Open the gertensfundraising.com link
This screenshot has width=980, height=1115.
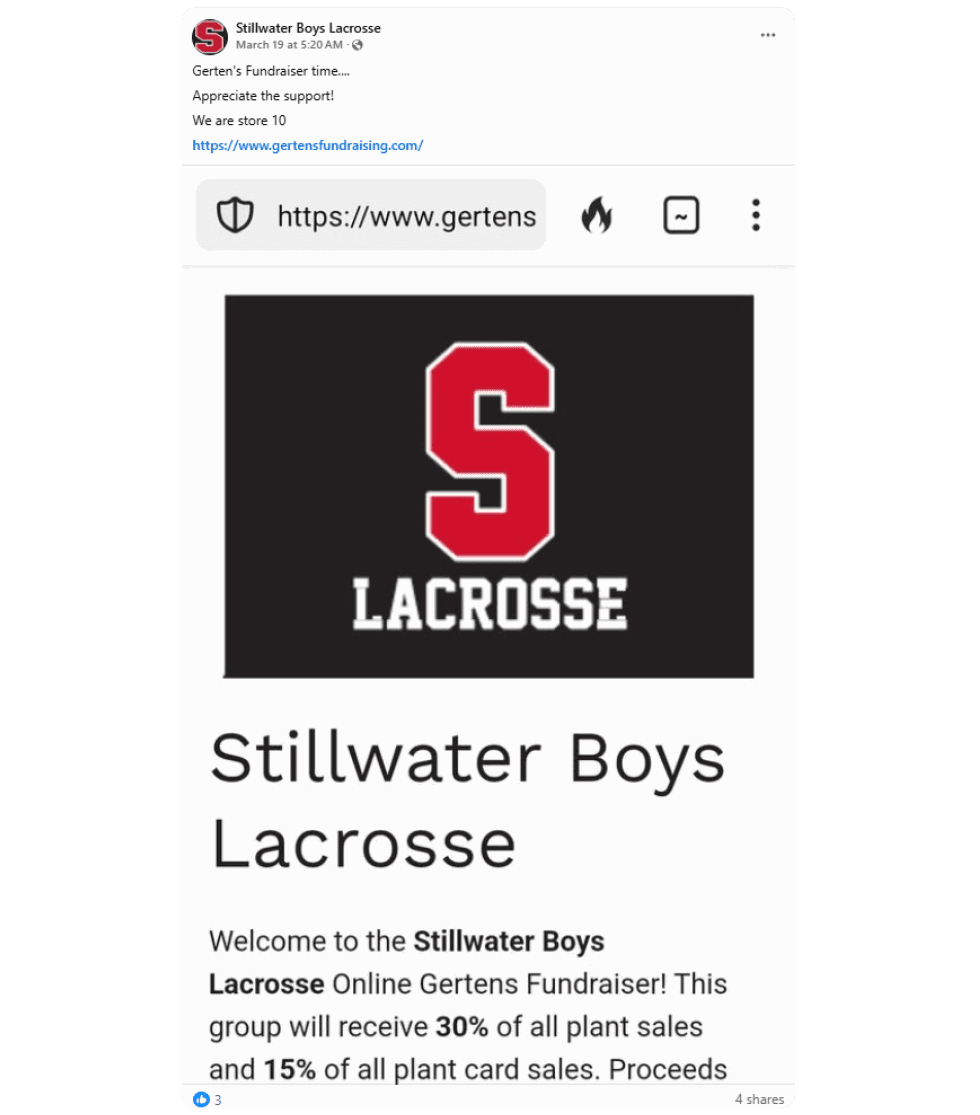pyautogui.click(x=307, y=145)
